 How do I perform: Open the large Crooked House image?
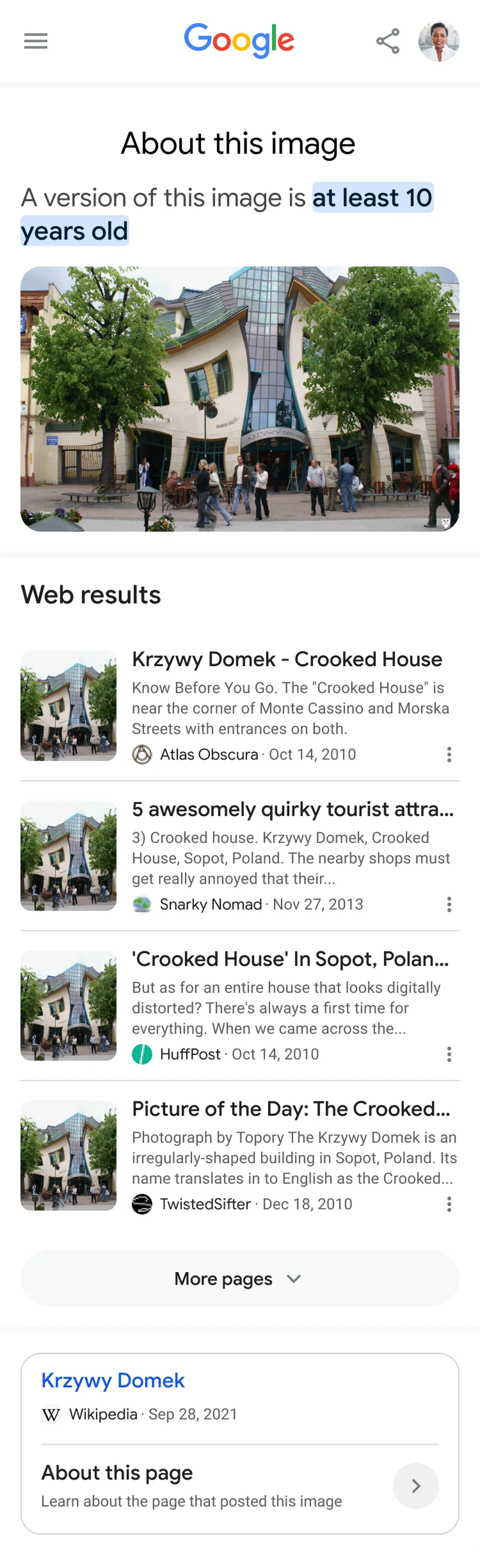pos(240,399)
